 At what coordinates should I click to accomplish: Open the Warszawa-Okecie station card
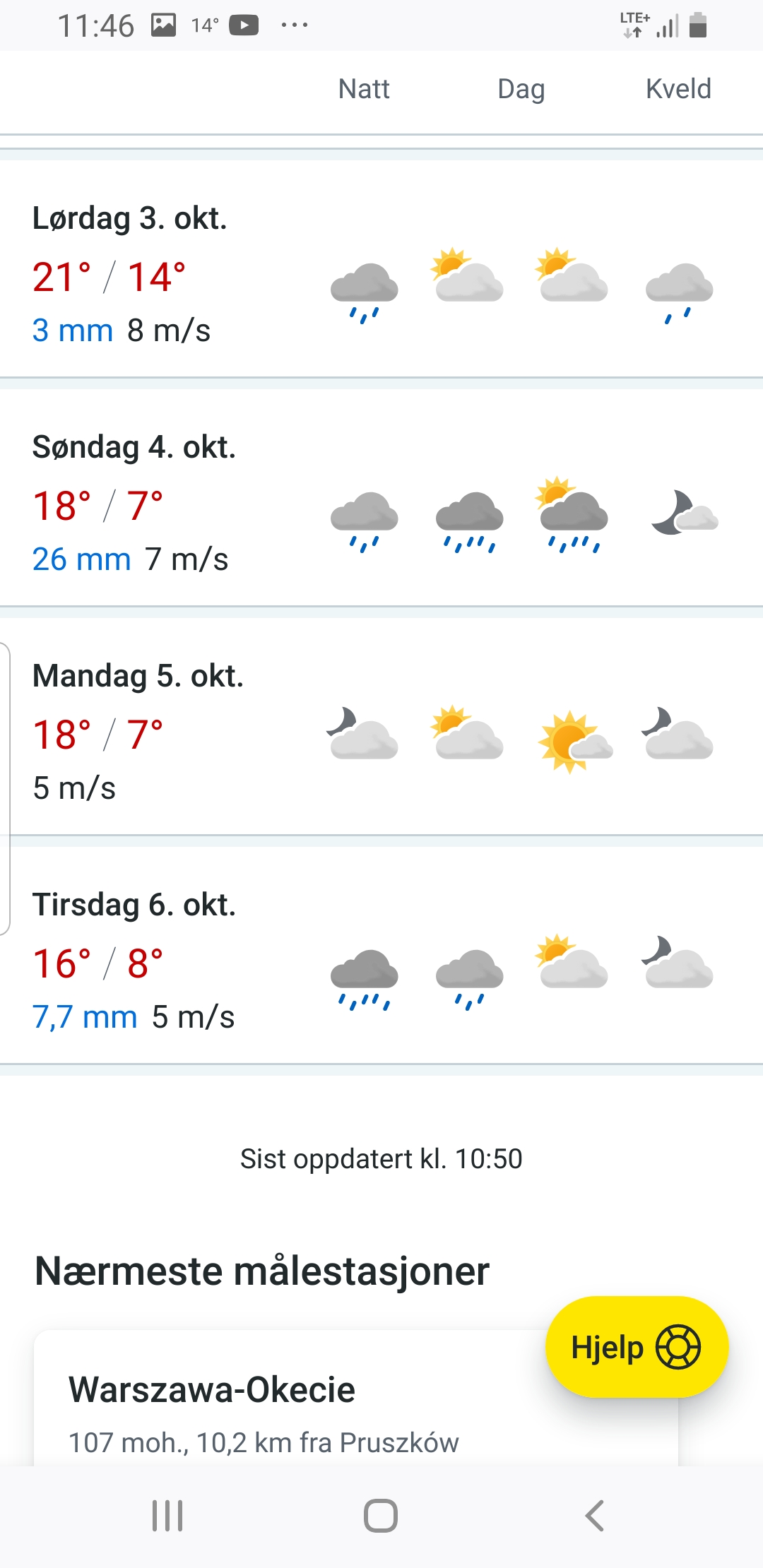(x=283, y=1406)
